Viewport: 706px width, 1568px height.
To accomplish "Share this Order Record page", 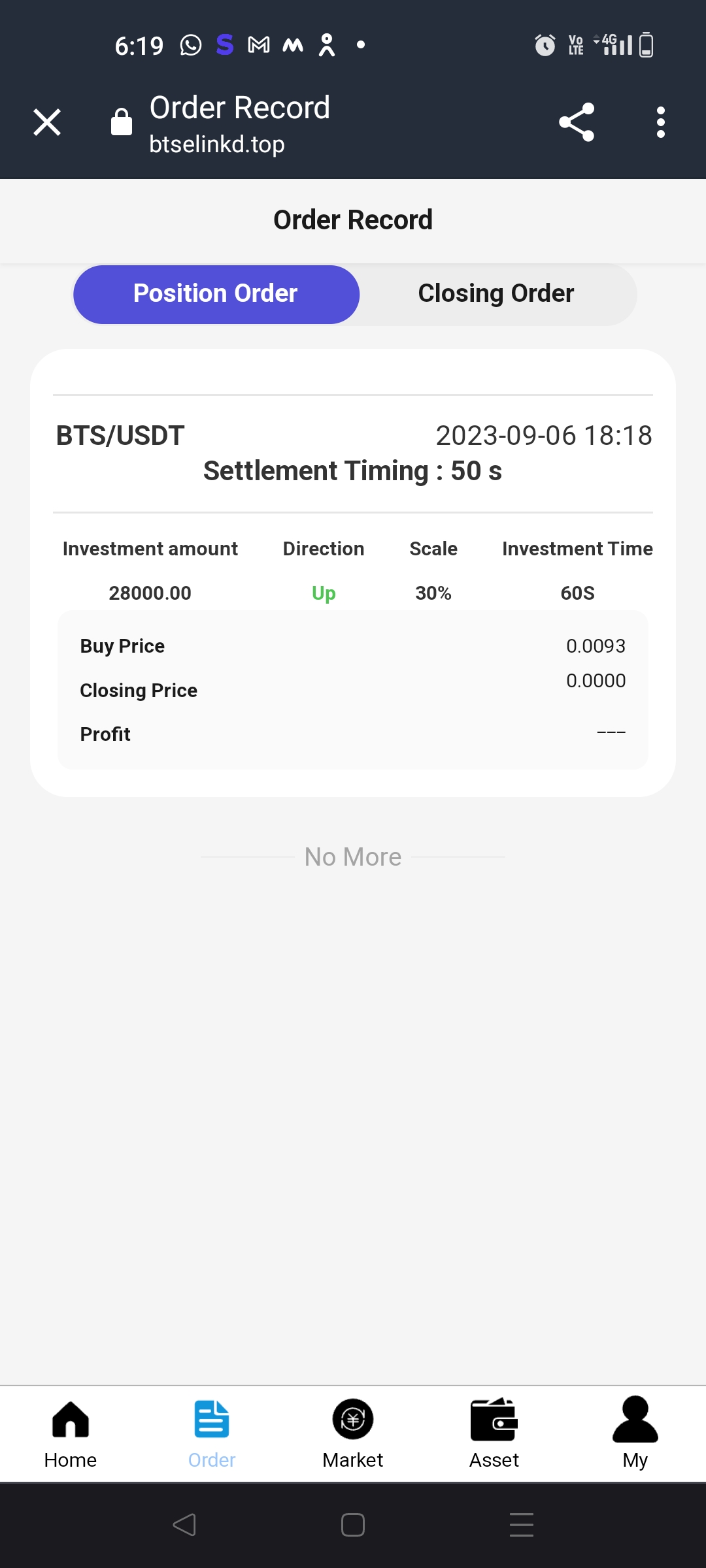I will click(x=577, y=122).
